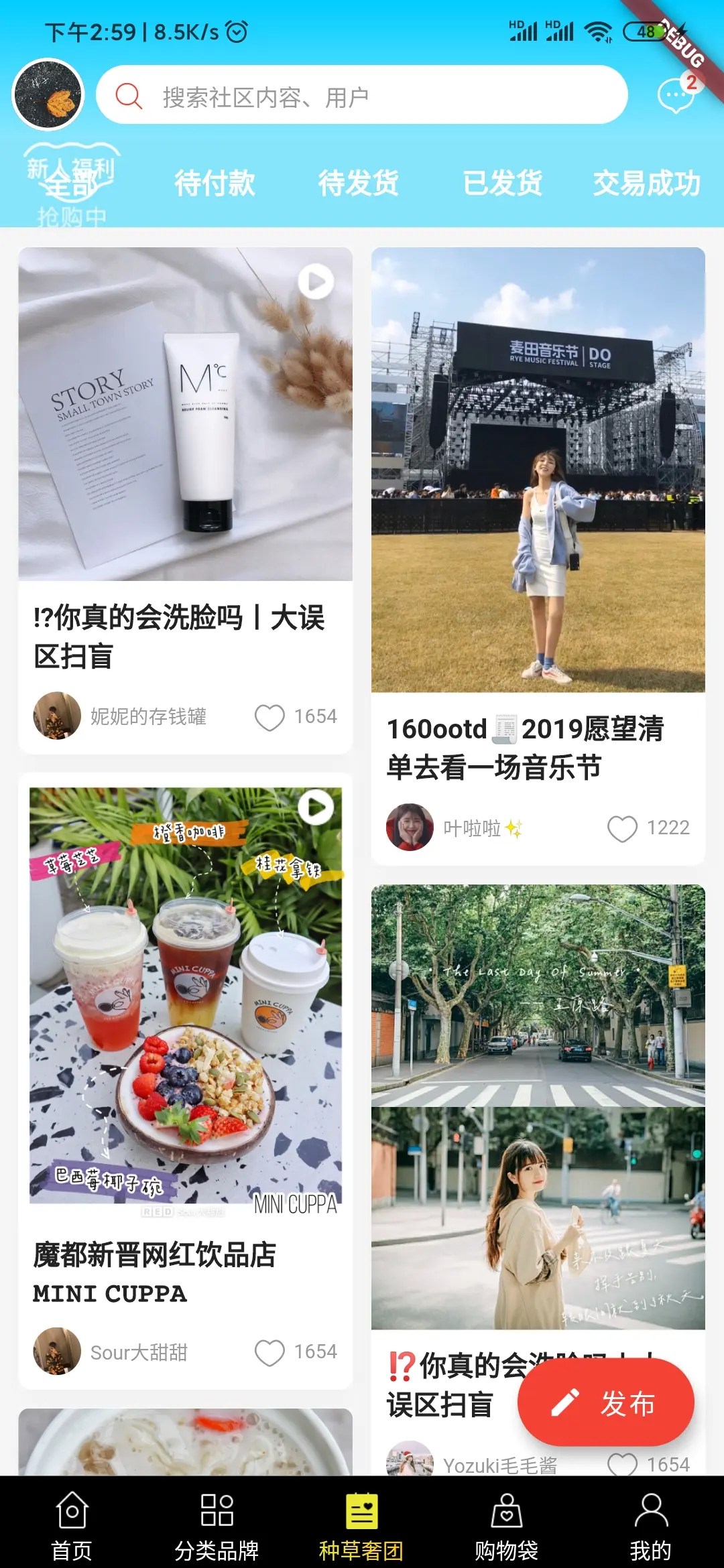This screenshot has width=724, height=1568.
Task: Go to the 我的 profile tab
Action: (x=650, y=1522)
